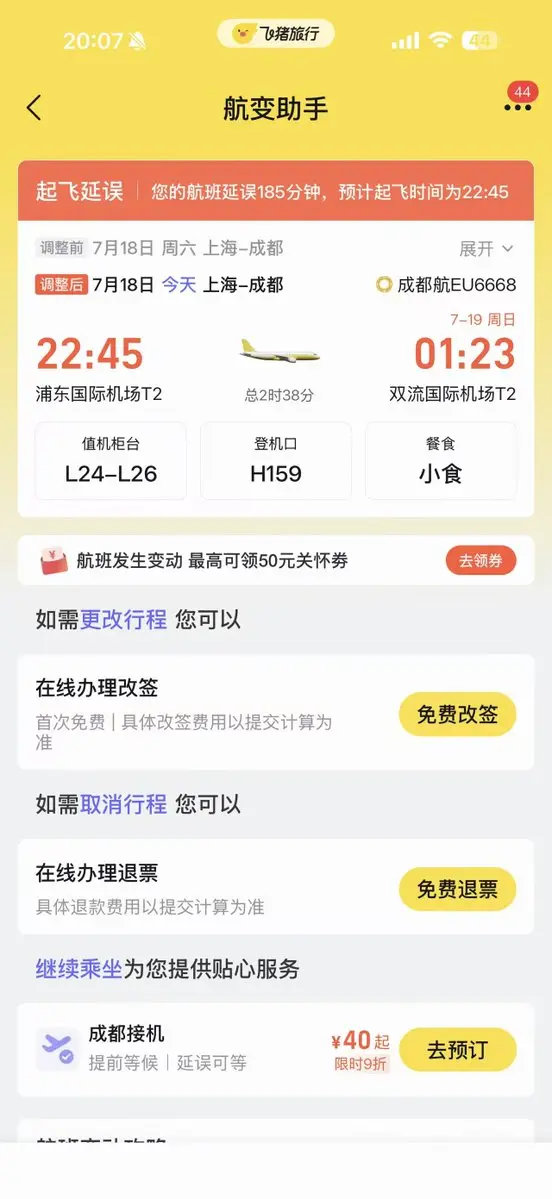Image resolution: width=552 pixels, height=1199 pixels.
Task: Return to the 飞猪旅行 app pill at the top
Action: click(x=275, y=34)
